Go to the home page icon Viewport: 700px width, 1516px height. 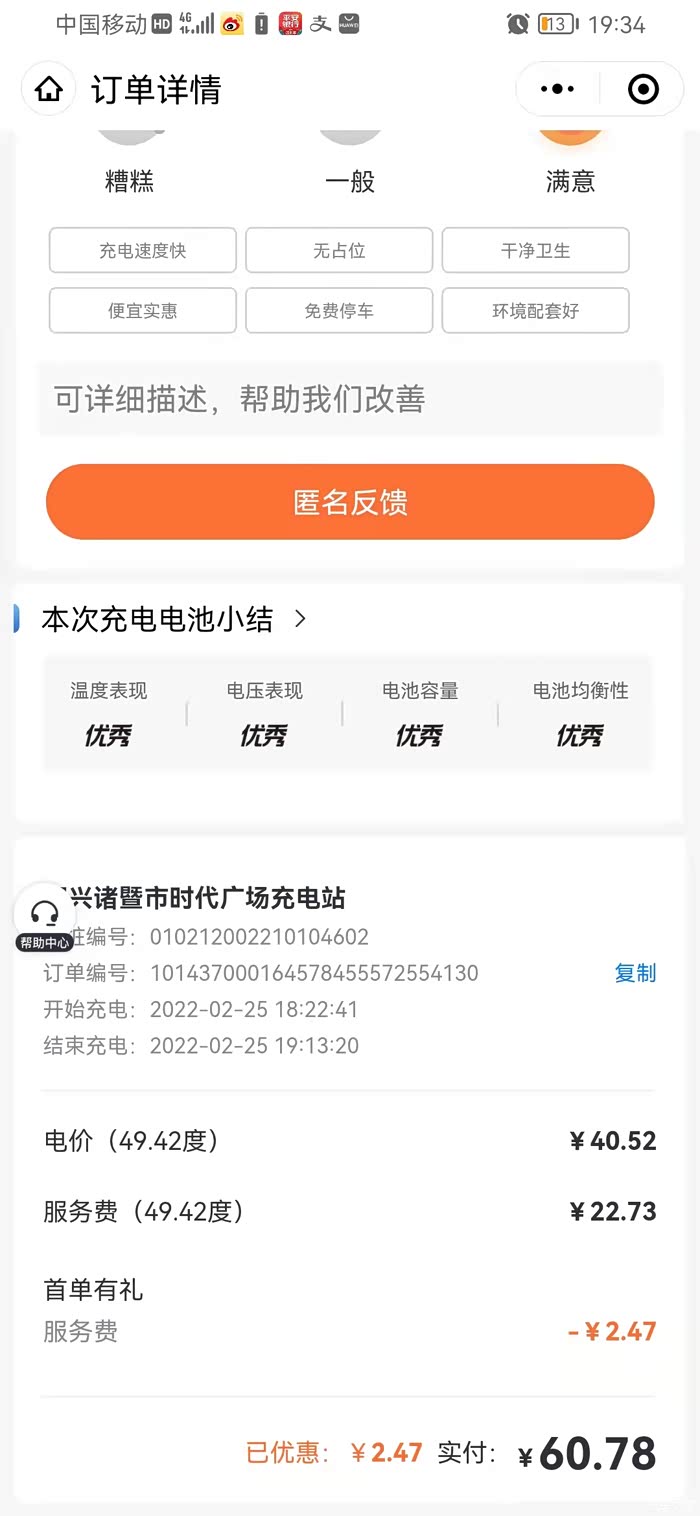point(48,89)
